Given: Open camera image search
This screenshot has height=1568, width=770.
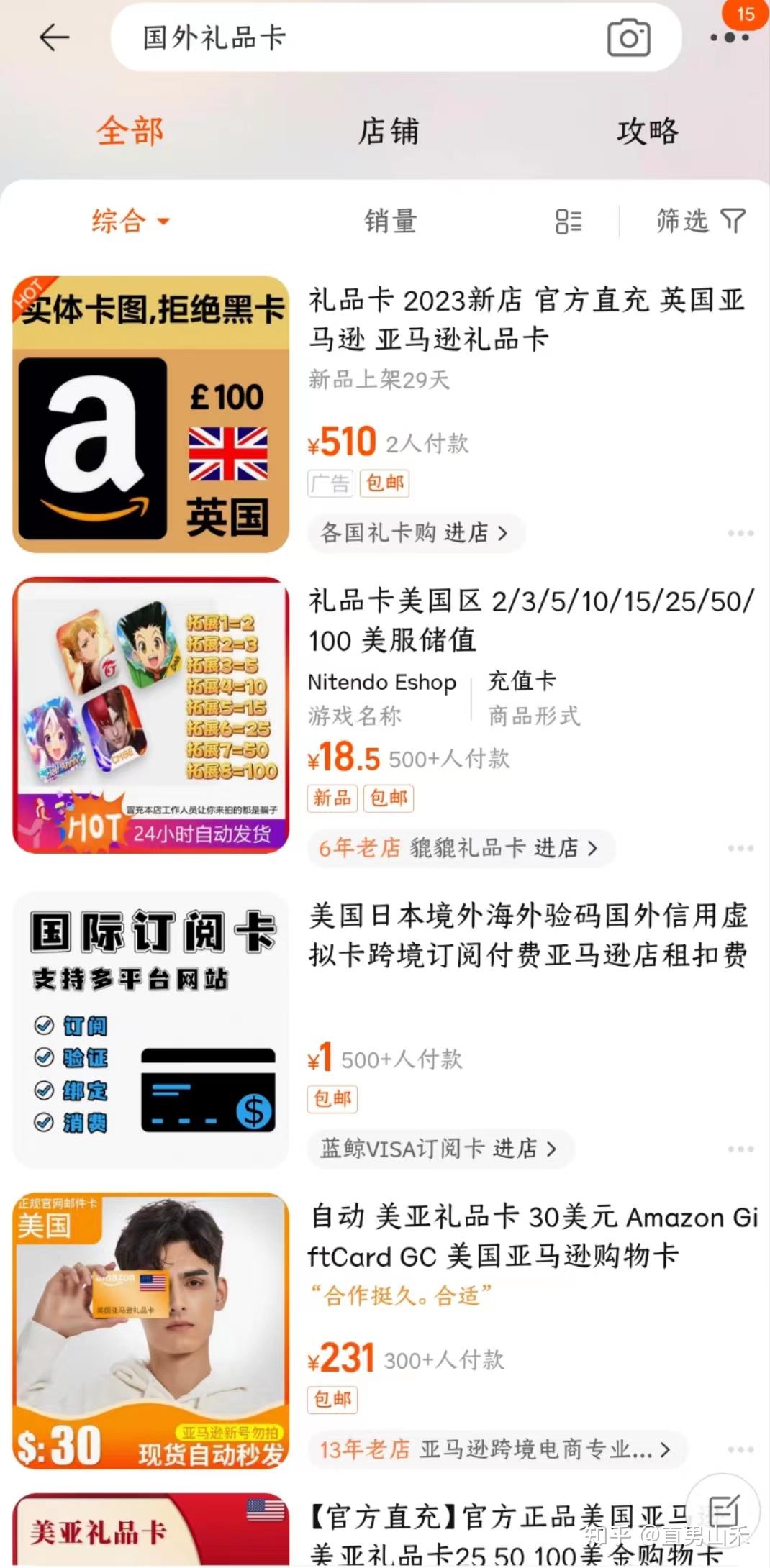Looking at the screenshot, I should pos(628,38).
